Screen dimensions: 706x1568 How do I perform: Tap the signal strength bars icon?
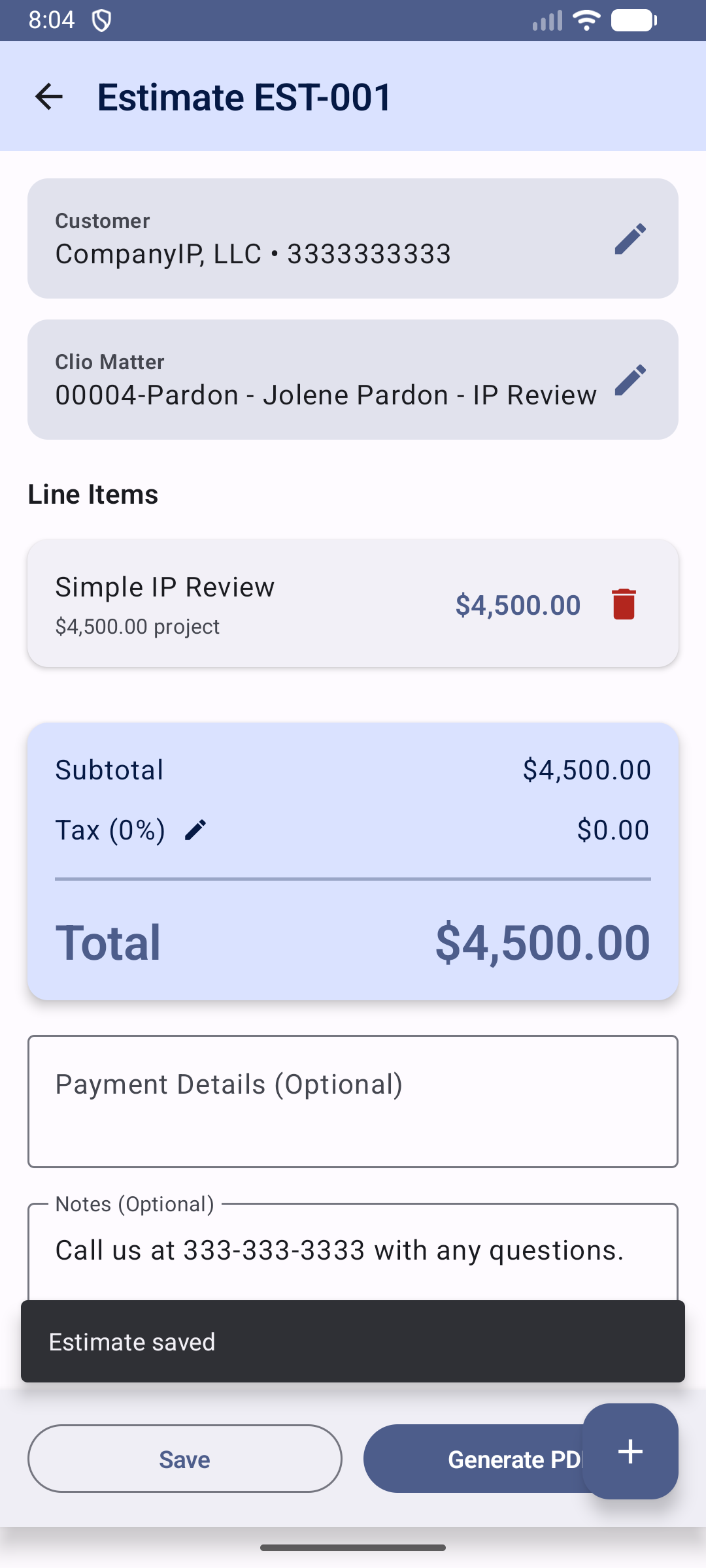[x=545, y=20]
